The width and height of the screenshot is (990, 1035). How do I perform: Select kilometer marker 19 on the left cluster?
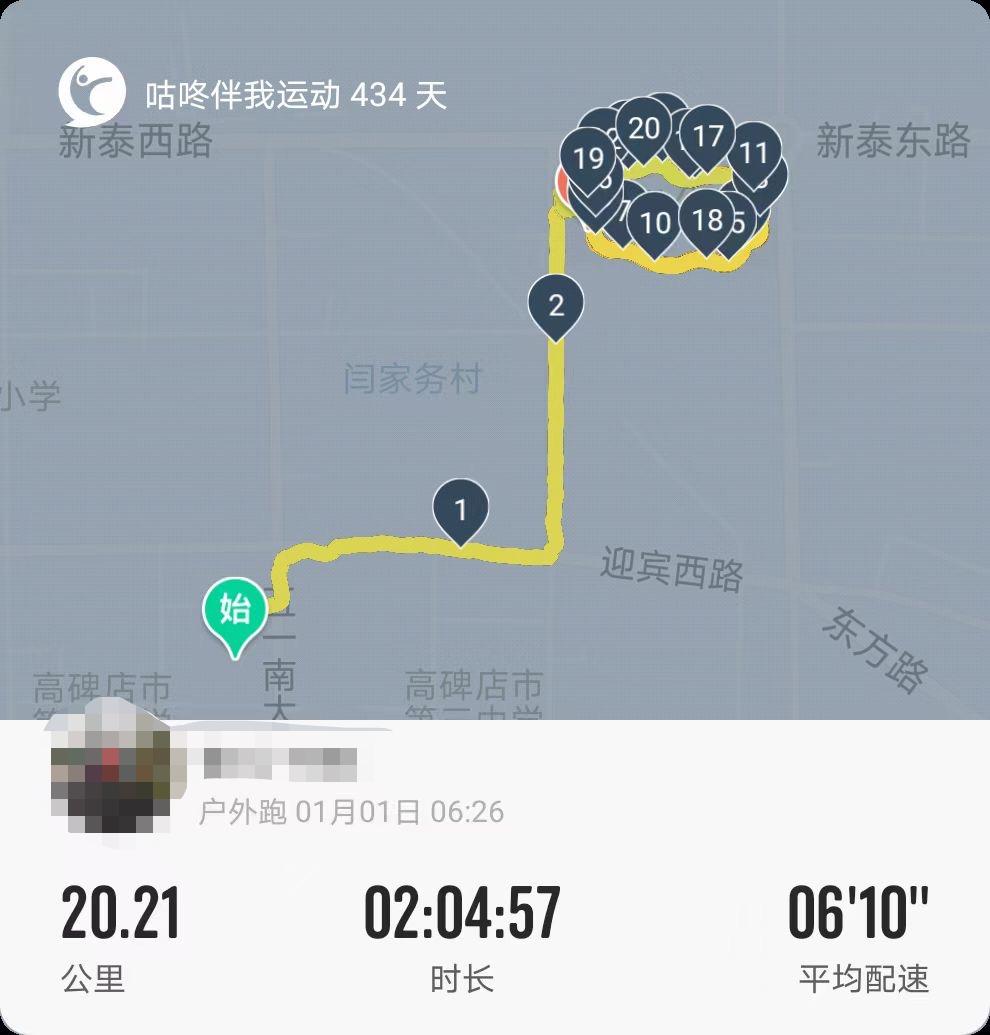[589, 158]
